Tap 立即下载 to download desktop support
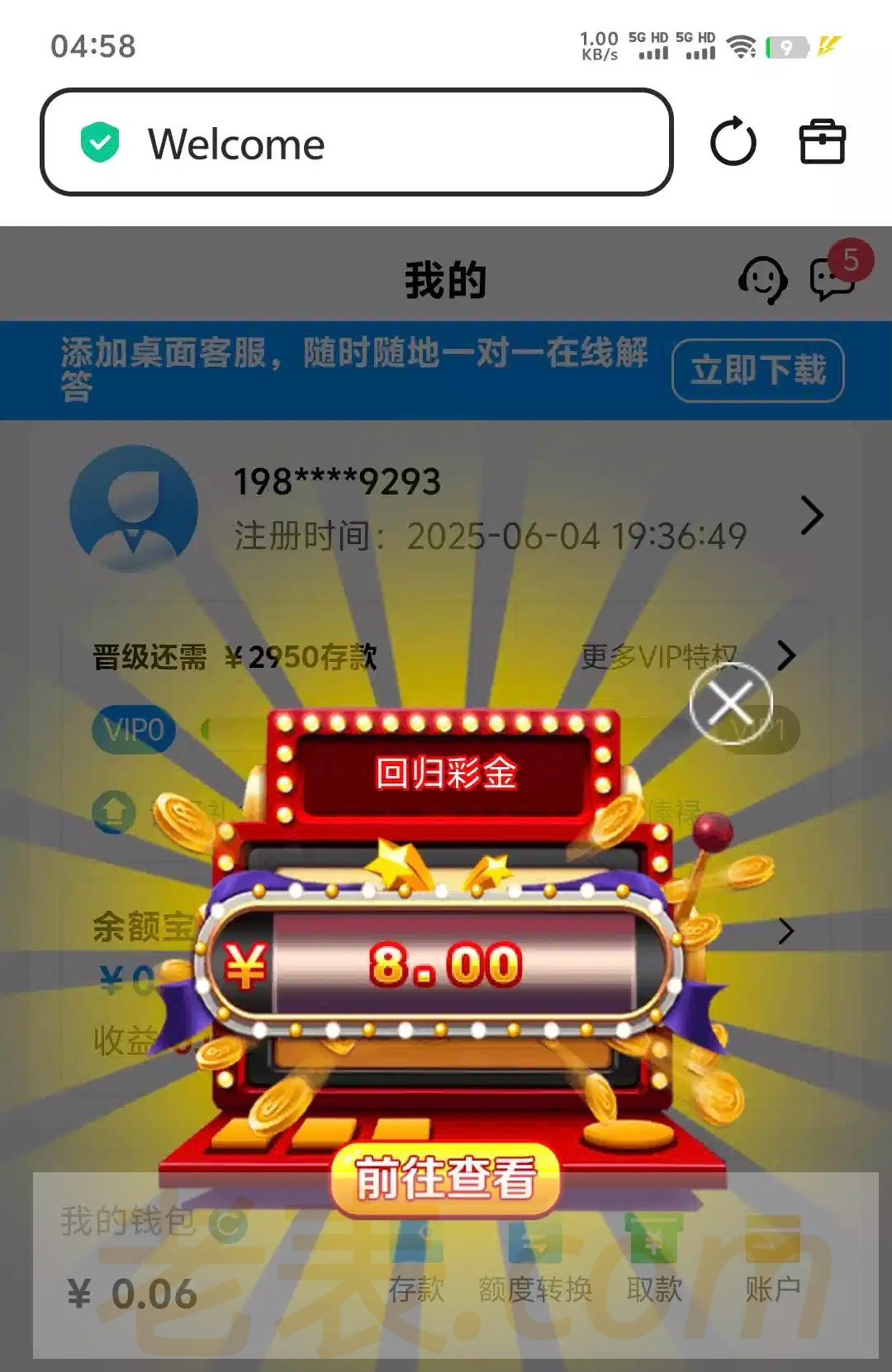This screenshot has width=892, height=1372. coord(757,371)
